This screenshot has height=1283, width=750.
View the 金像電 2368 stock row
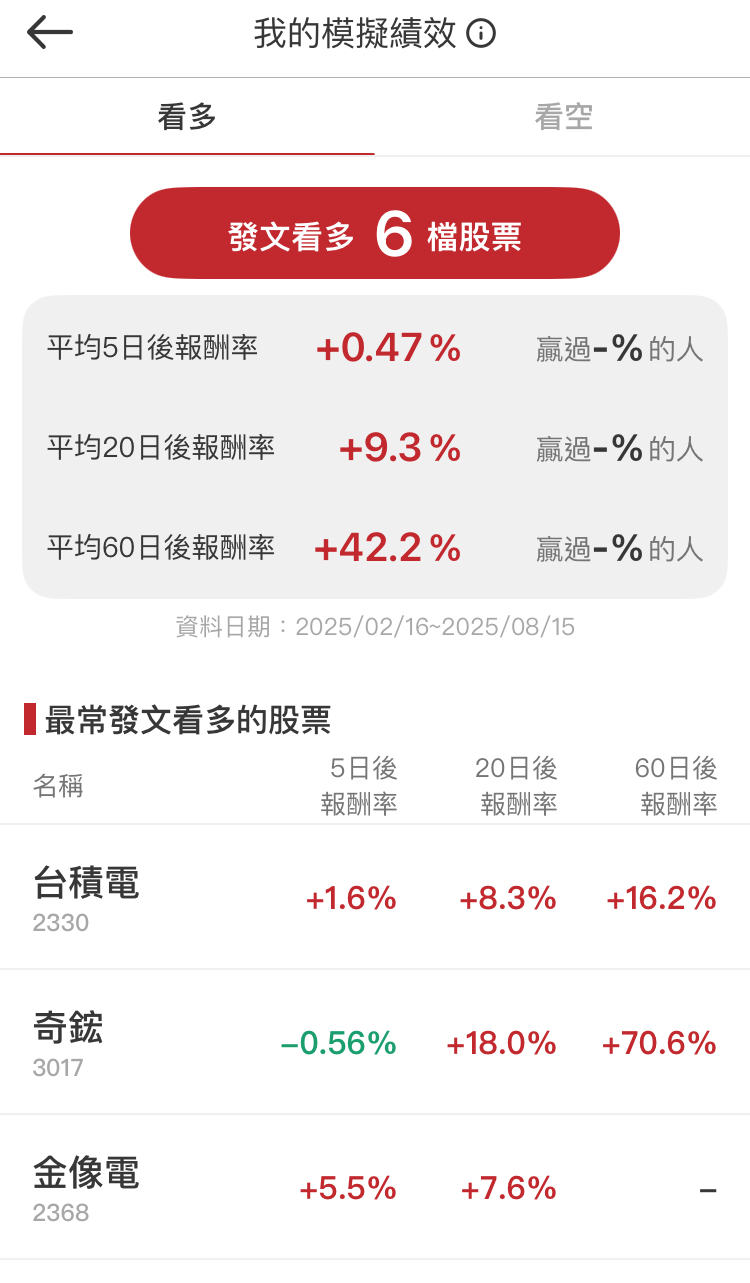pyautogui.click(x=375, y=1187)
